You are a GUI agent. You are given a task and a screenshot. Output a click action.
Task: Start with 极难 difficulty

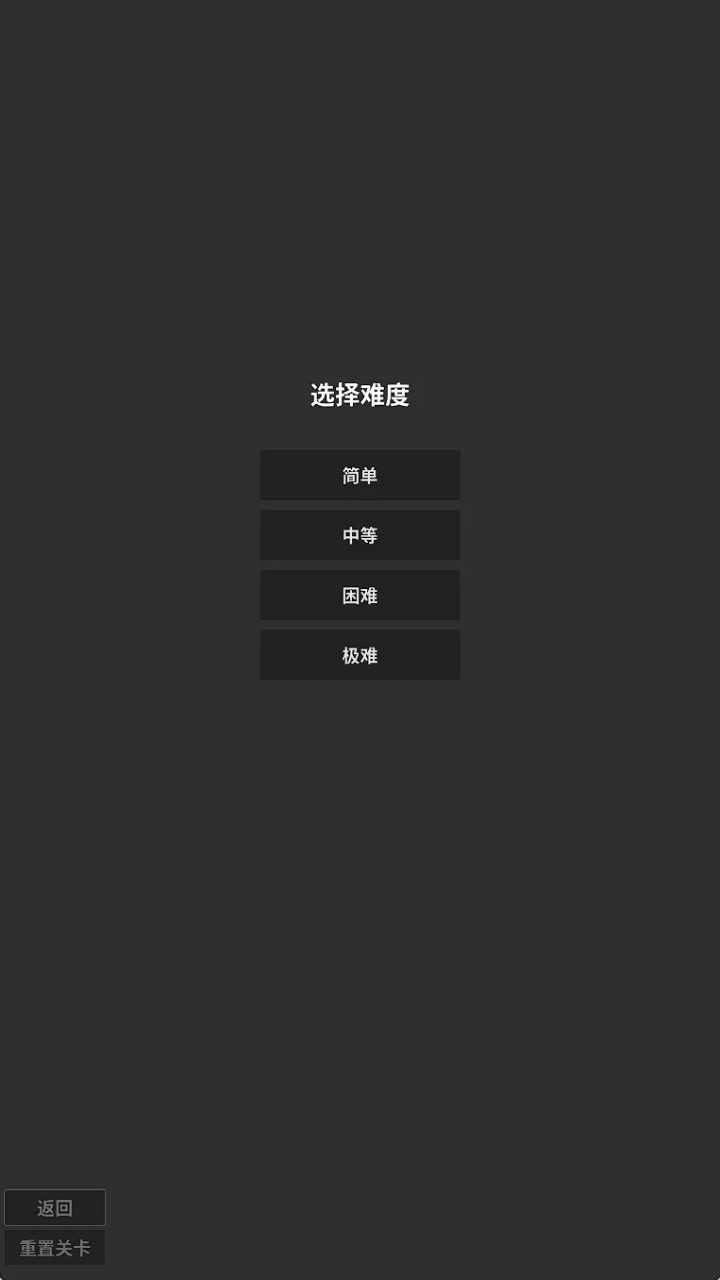click(360, 655)
